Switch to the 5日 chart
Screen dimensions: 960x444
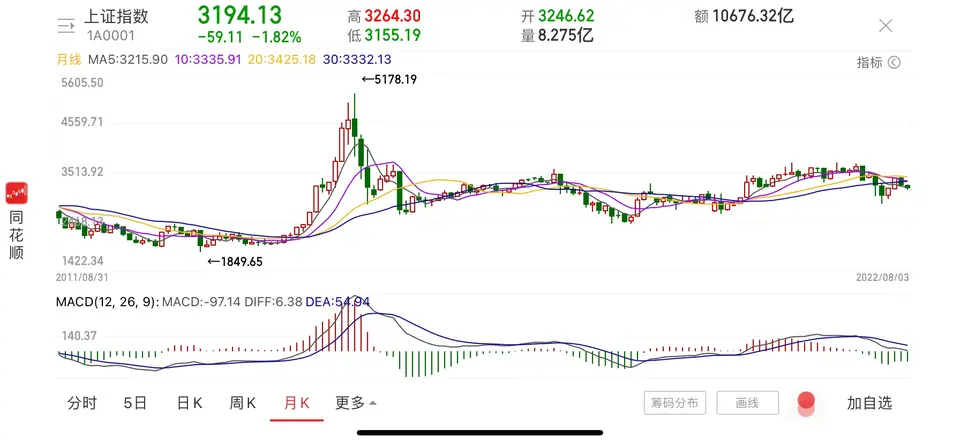click(x=135, y=403)
